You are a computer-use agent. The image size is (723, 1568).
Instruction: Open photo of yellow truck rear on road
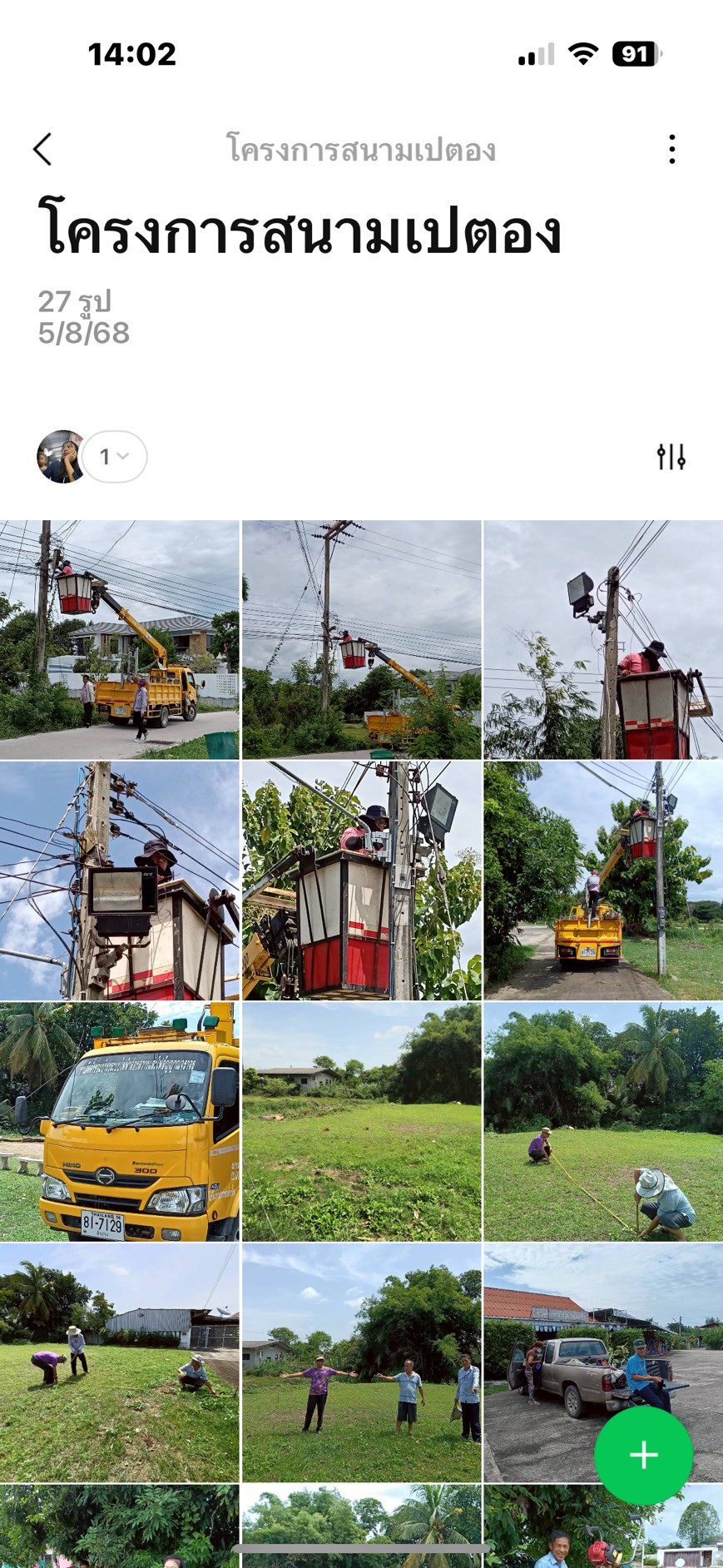603,881
